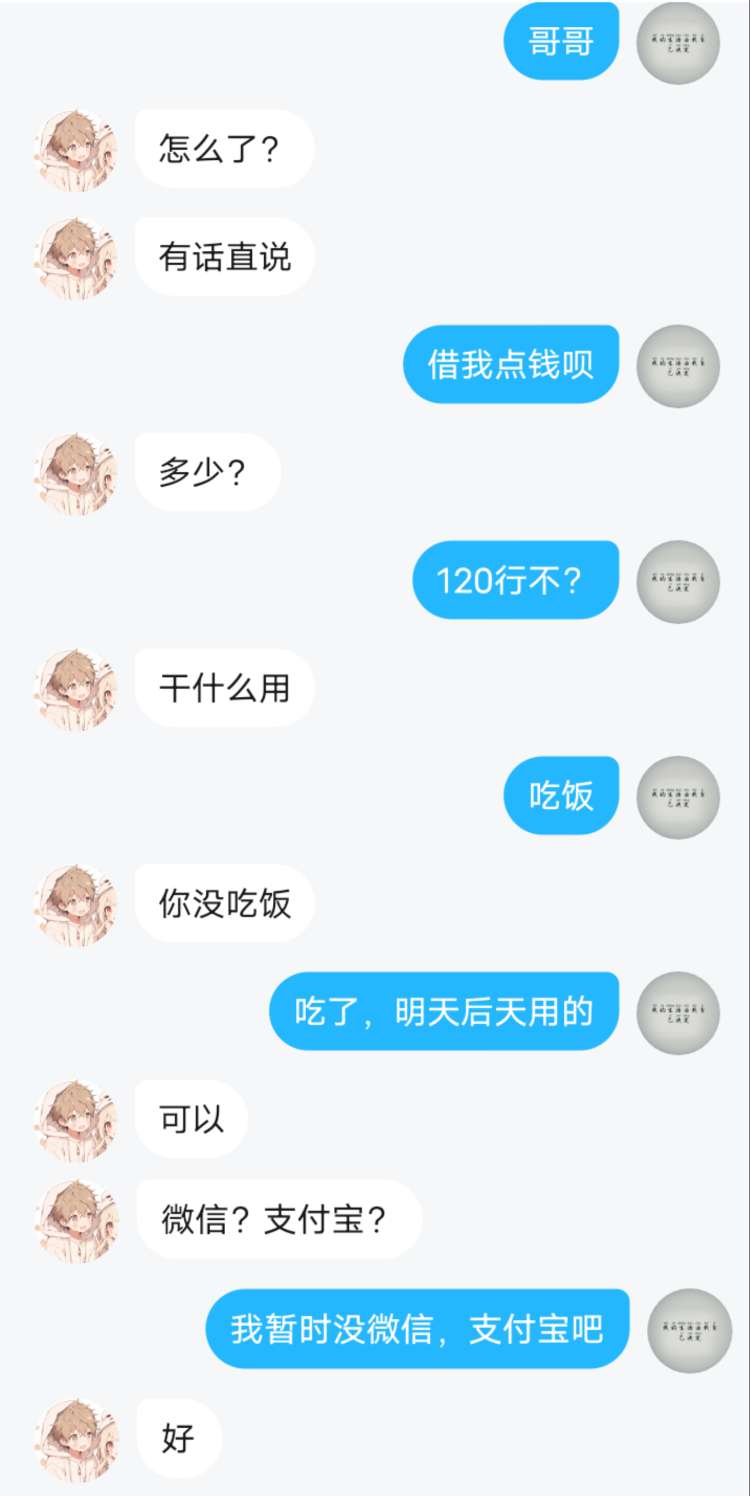Open contact's avatar beside the 好 reply

pyautogui.click(x=78, y=1440)
